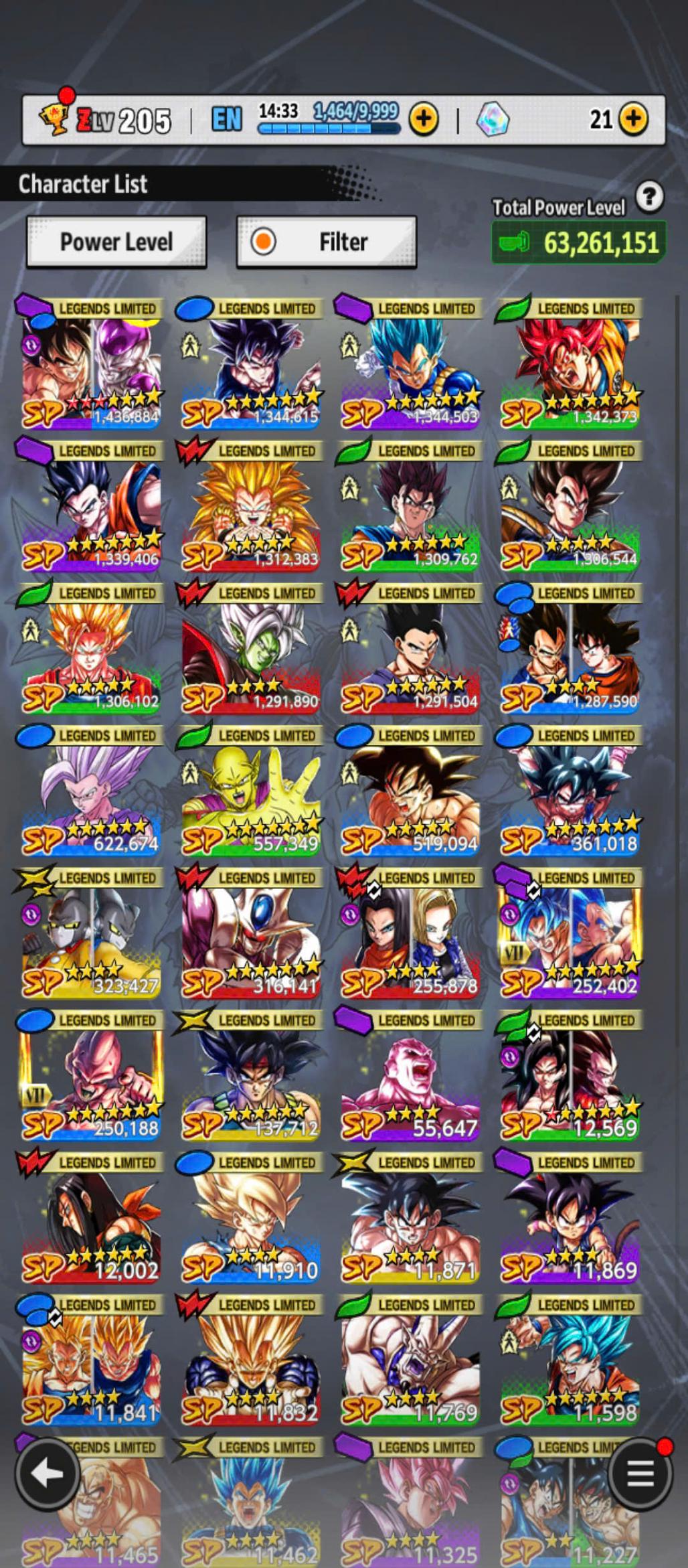Open the Filter options
The height and width of the screenshot is (1568, 688).
click(x=327, y=242)
